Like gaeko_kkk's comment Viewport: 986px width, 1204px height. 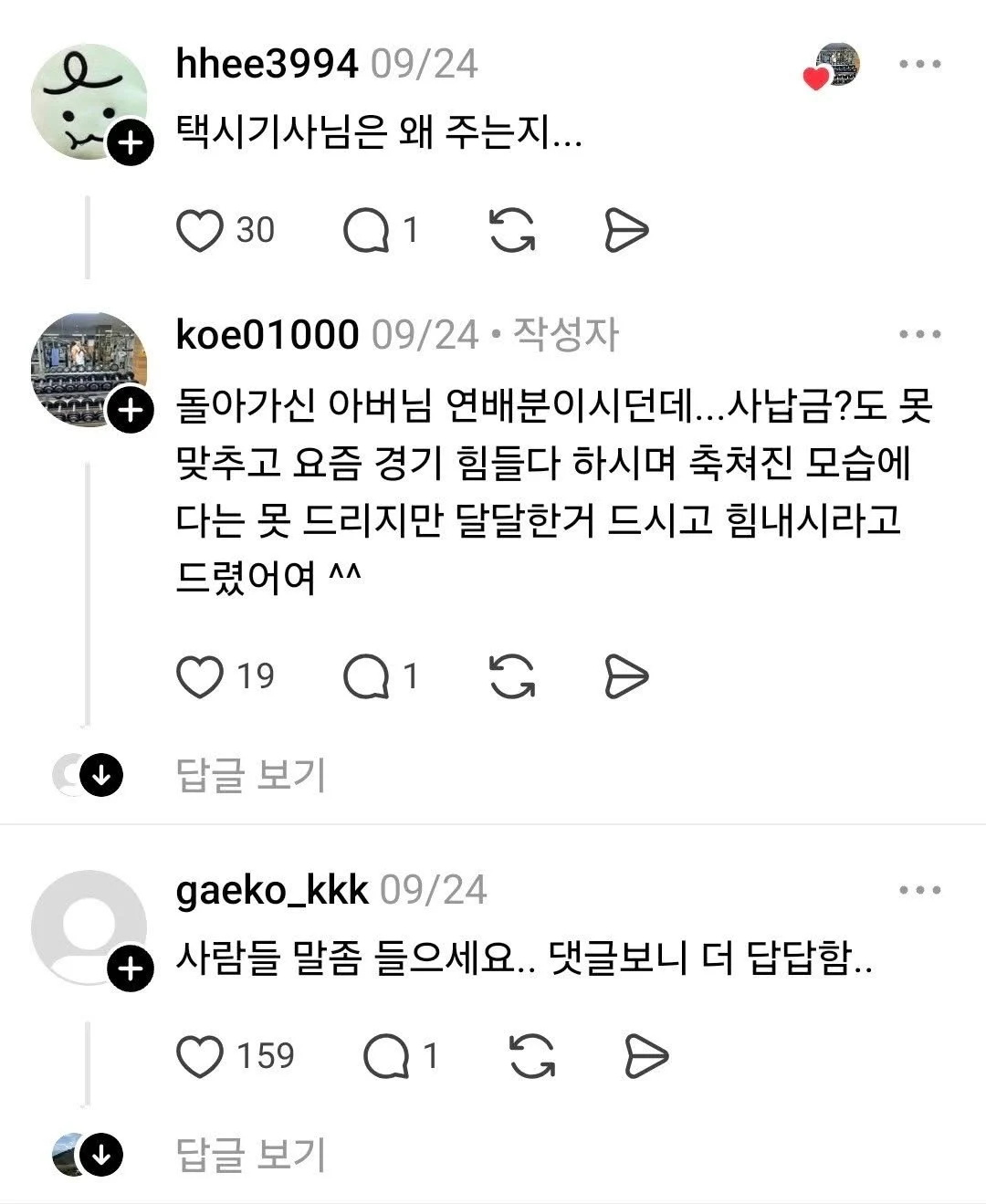tap(200, 1057)
